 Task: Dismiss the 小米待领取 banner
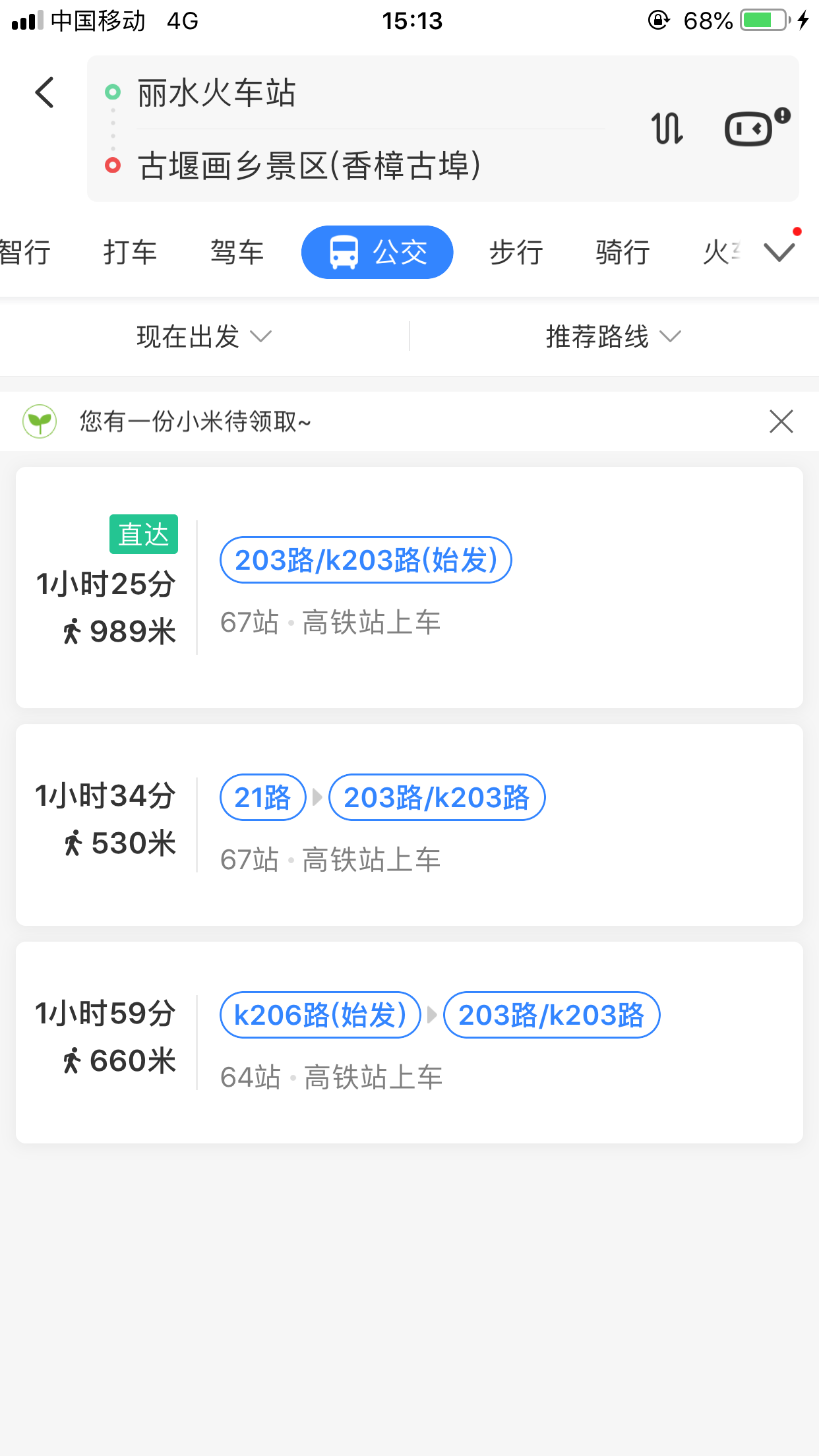781,421
